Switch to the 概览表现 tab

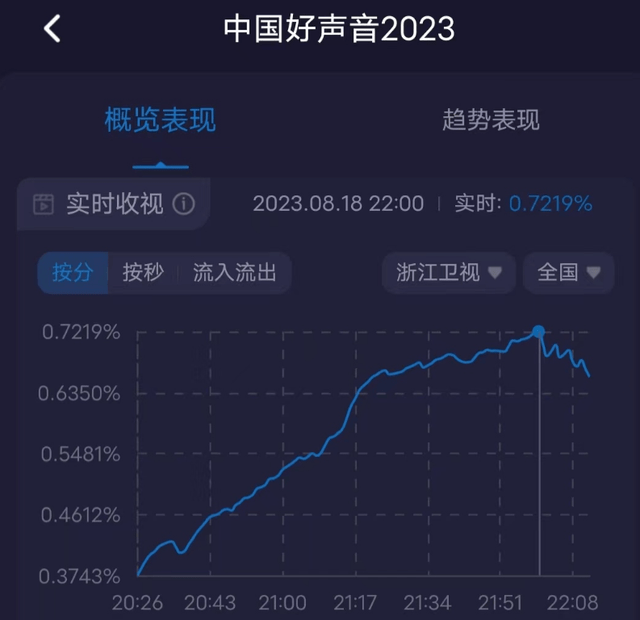[160, 121]
